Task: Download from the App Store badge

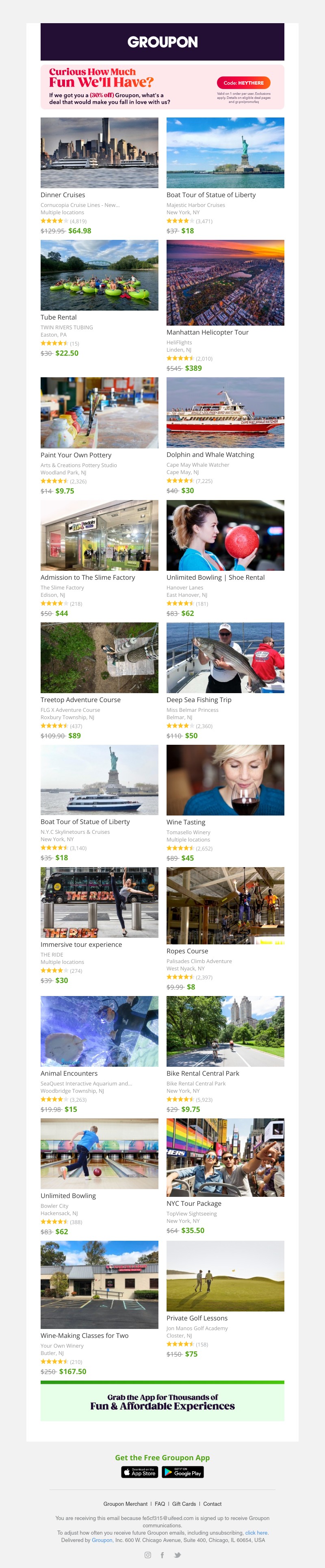Action: (139, 1472)
